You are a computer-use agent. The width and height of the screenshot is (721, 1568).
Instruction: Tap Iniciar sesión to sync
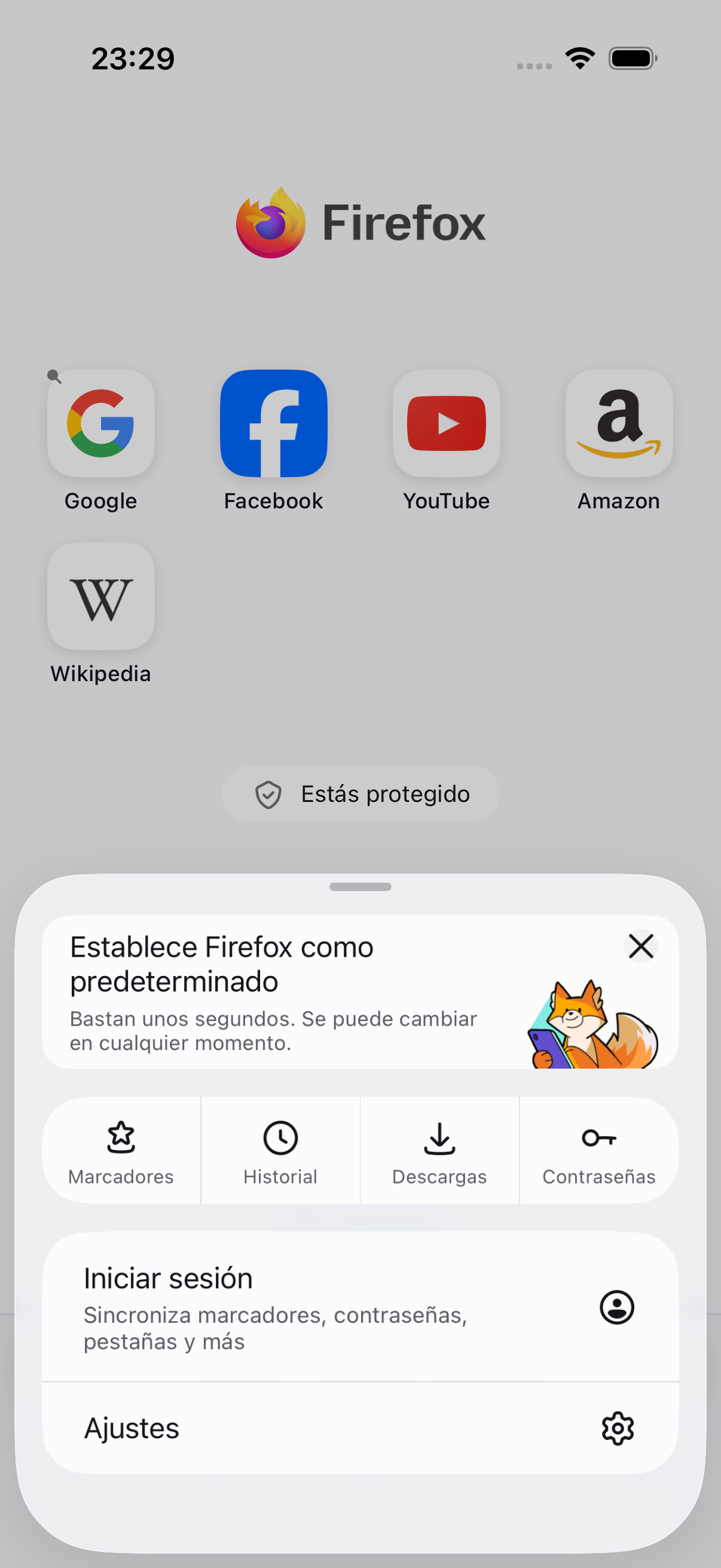(x=360, y=1307)
